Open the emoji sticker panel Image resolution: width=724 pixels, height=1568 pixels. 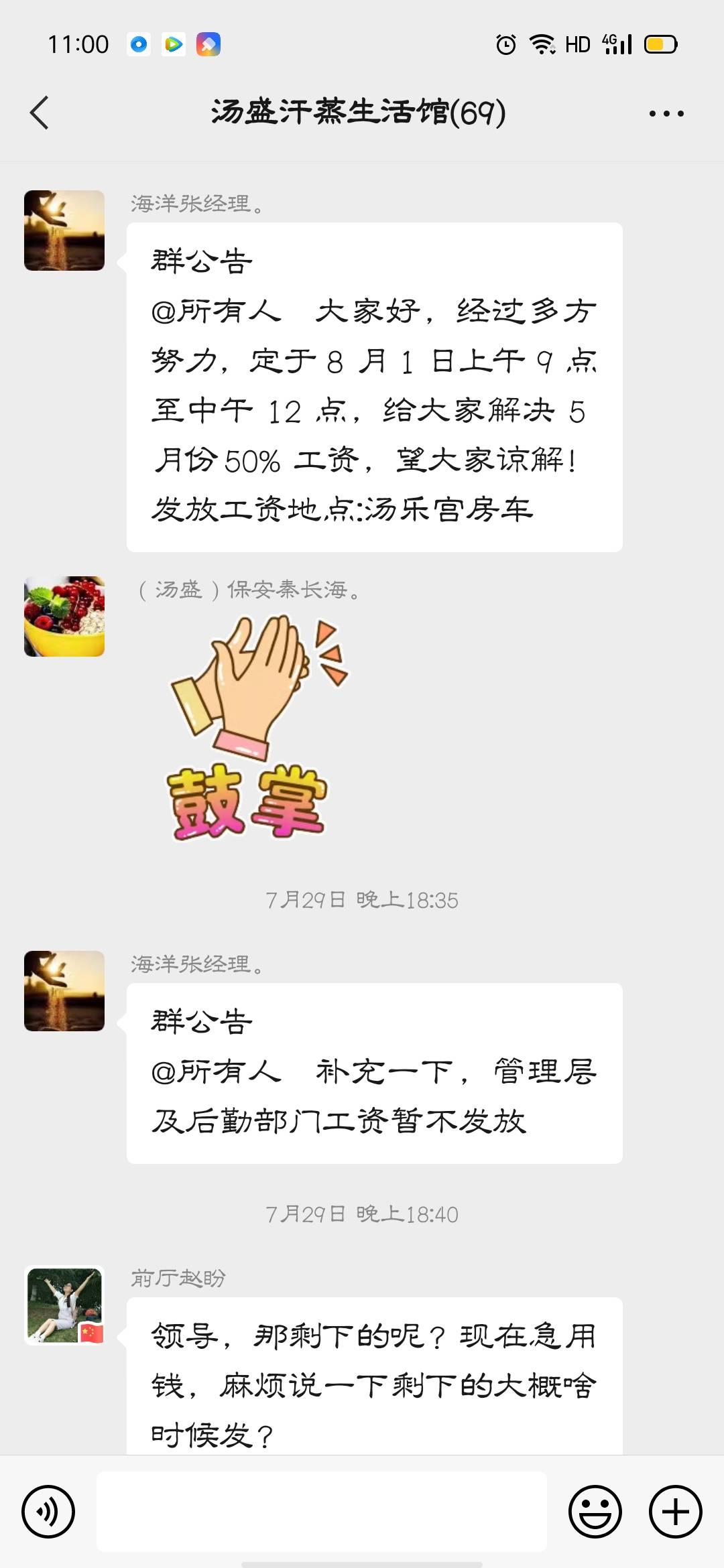[595, 1511]
